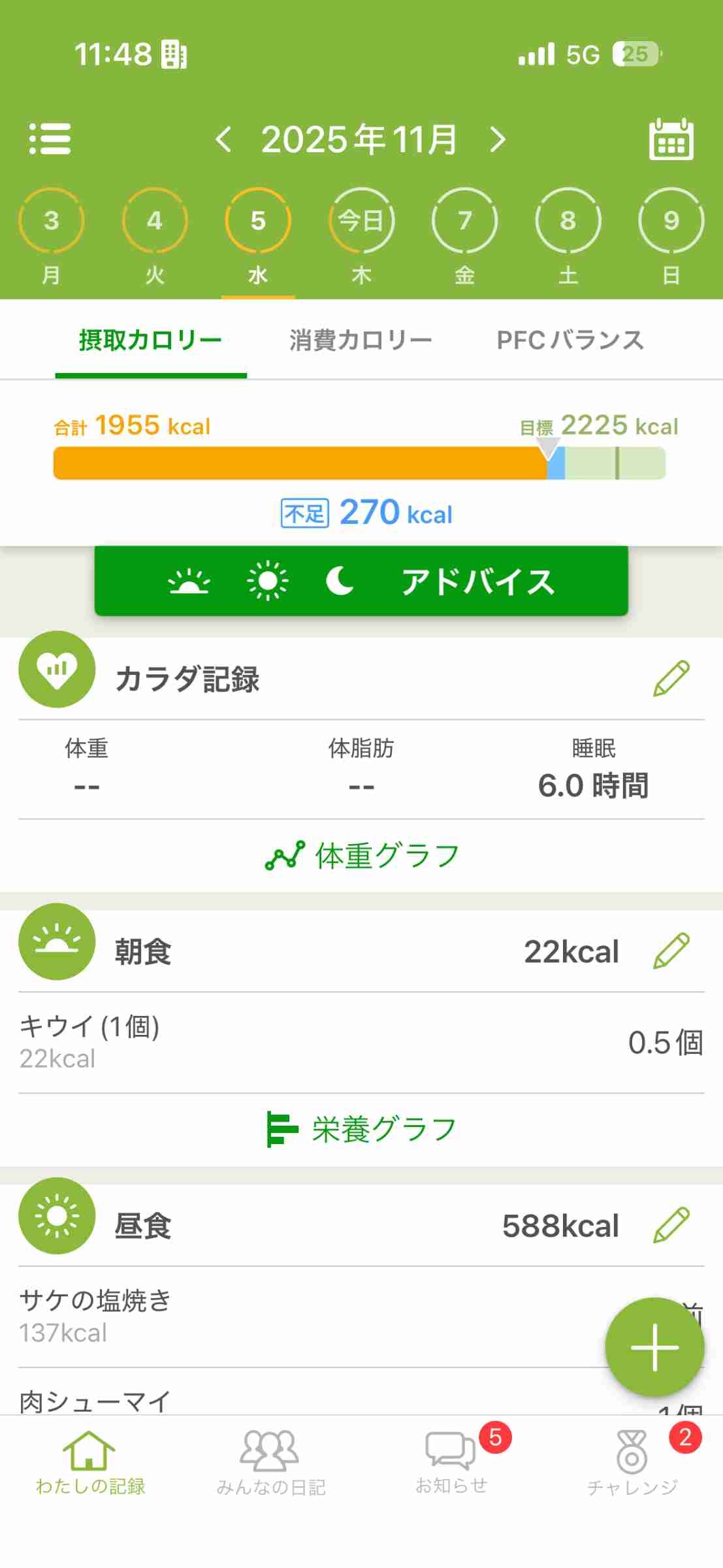Open the お知らせ tab
723x1568 pixels.
point(451,1462)
